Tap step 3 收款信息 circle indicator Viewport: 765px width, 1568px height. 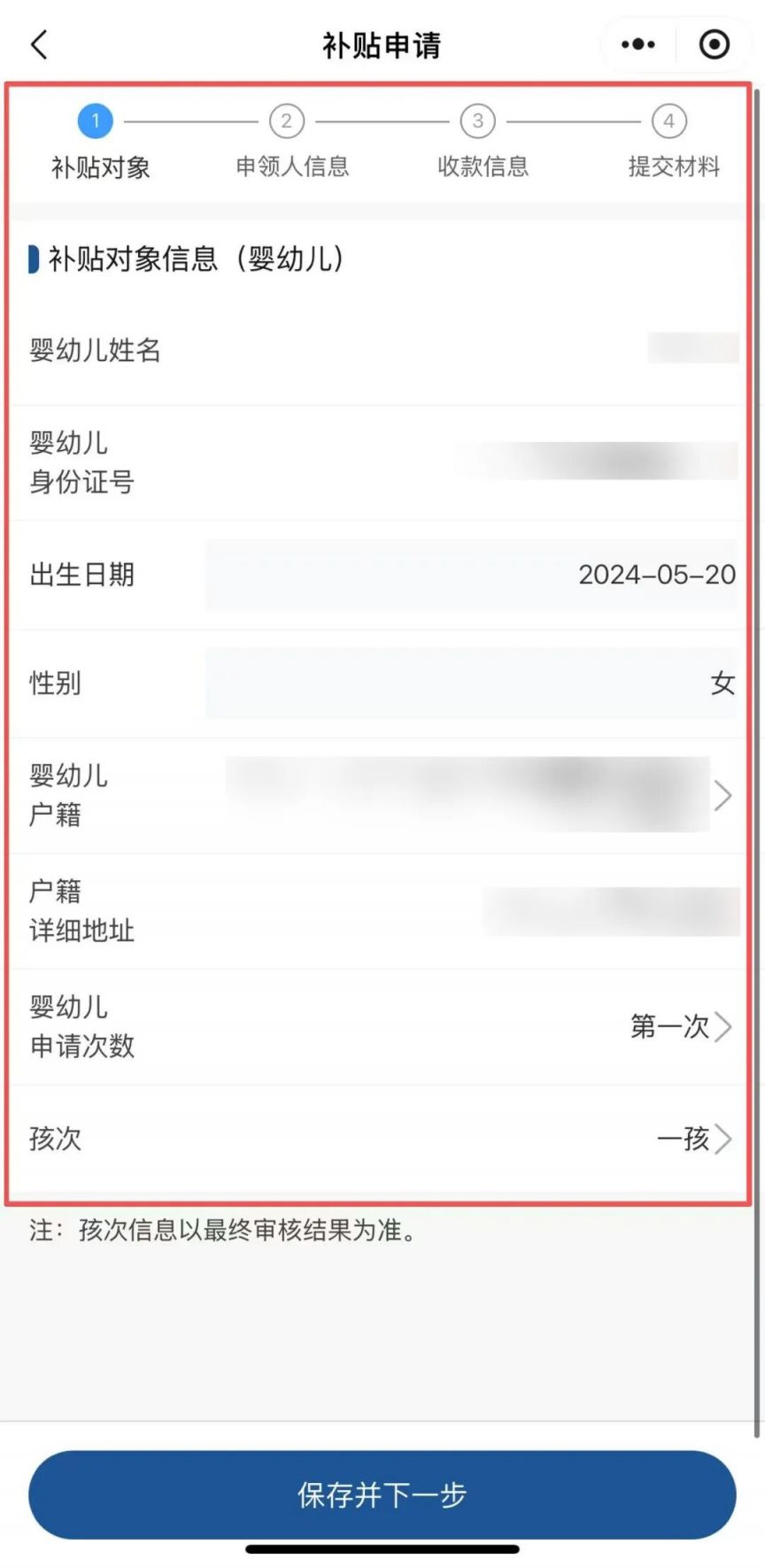(477, 121)
